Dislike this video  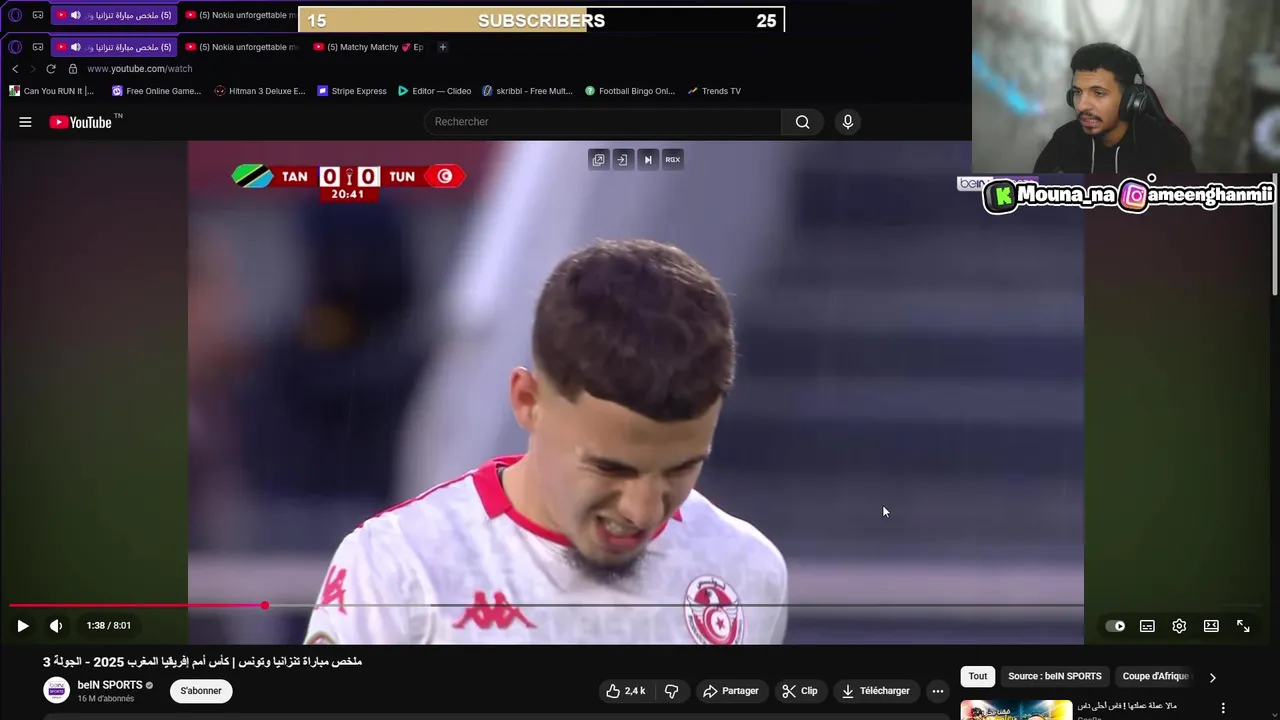672,691
